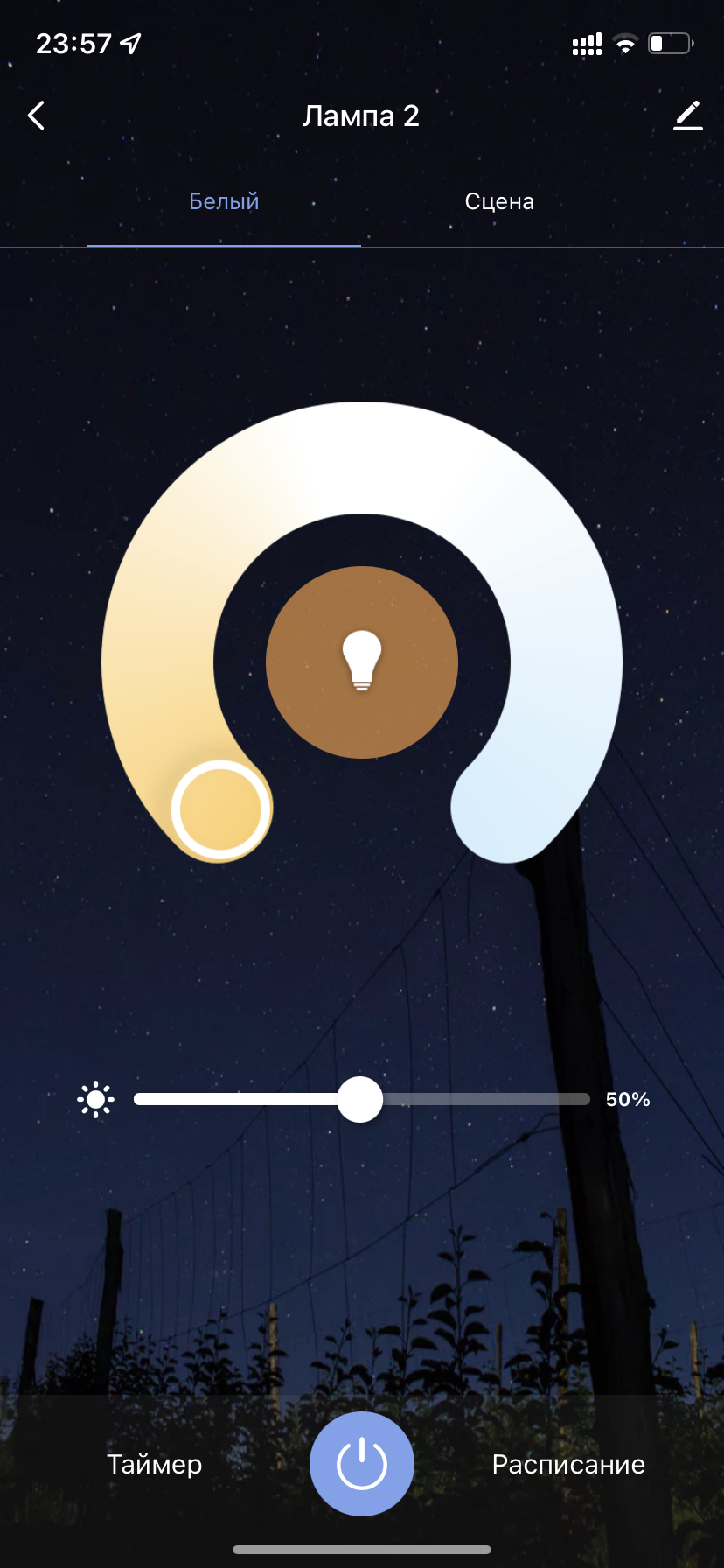The width and height of the screenshot is (724, 1568).
Task: Open Таймер
Action: (155, 1464)
